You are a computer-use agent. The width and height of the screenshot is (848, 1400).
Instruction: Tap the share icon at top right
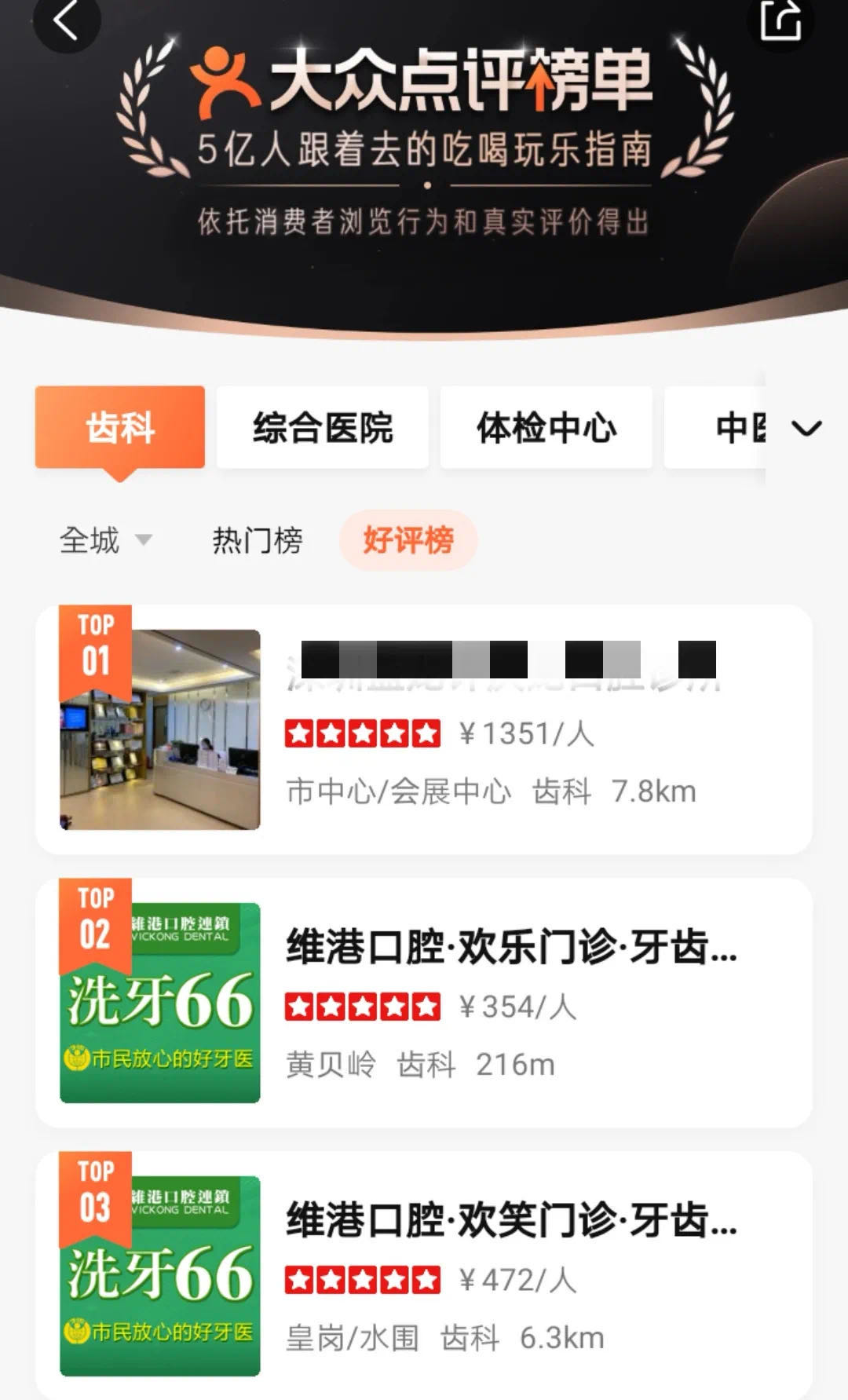[780, 21]
